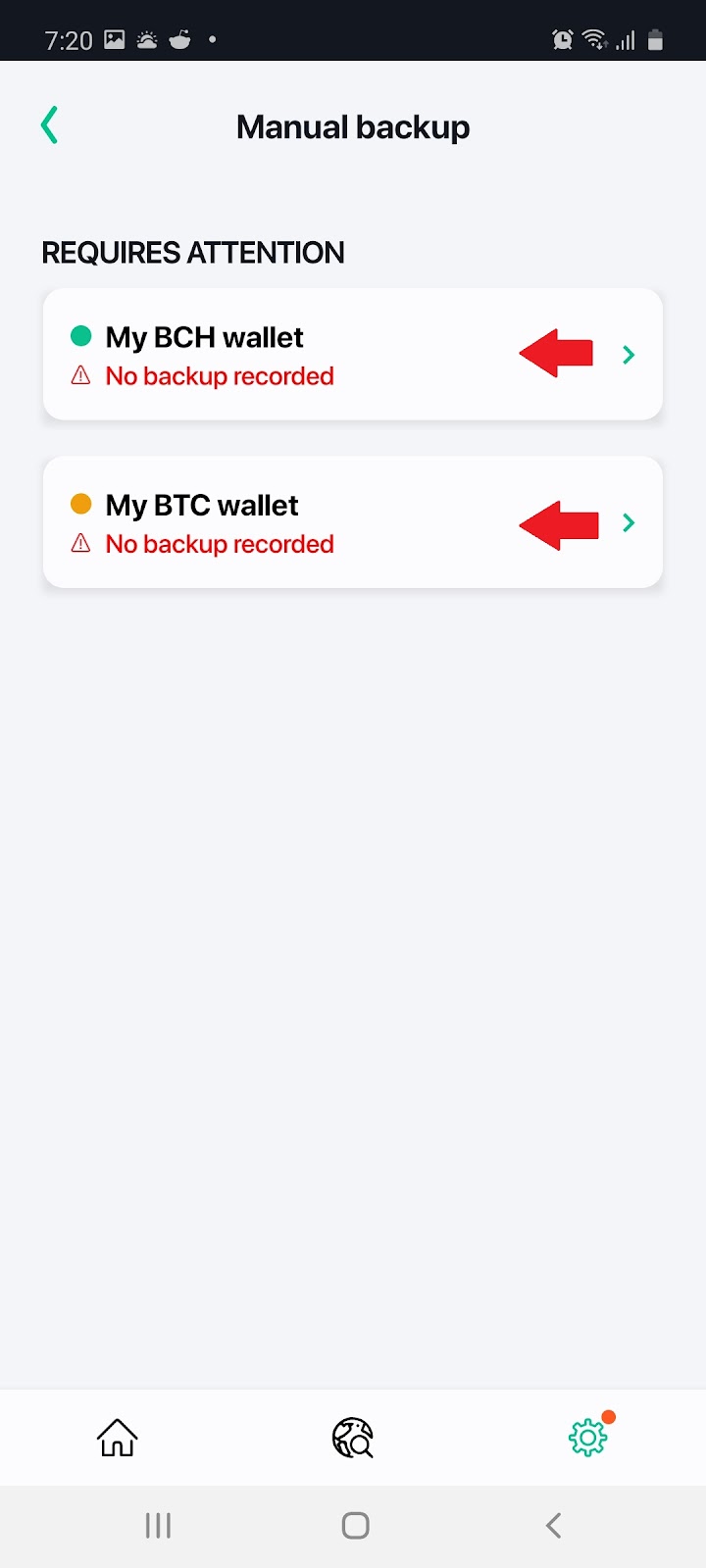This screenshot has height=1568, width=706.
Task: Tap the system back button
Action: click(x=553, y=1526)
